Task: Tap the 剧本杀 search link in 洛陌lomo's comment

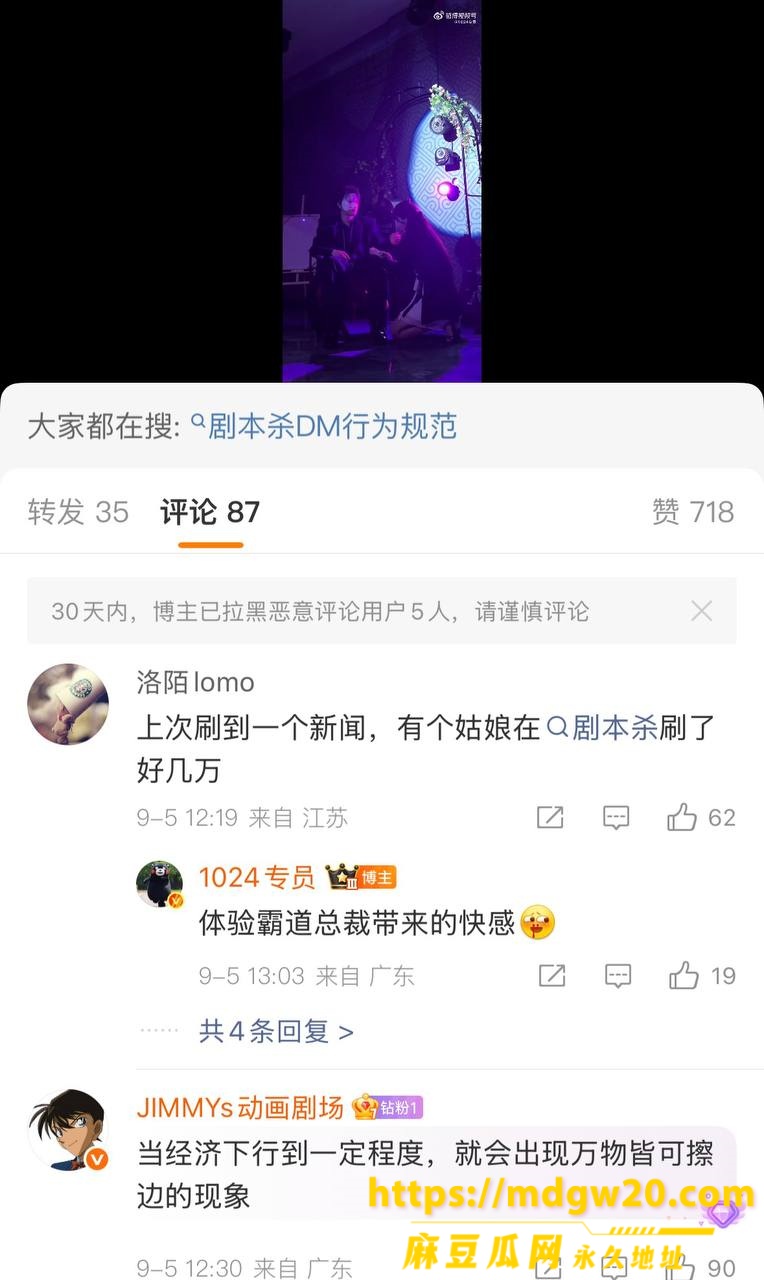Action: pyautogui.click(x=602, y=727)
